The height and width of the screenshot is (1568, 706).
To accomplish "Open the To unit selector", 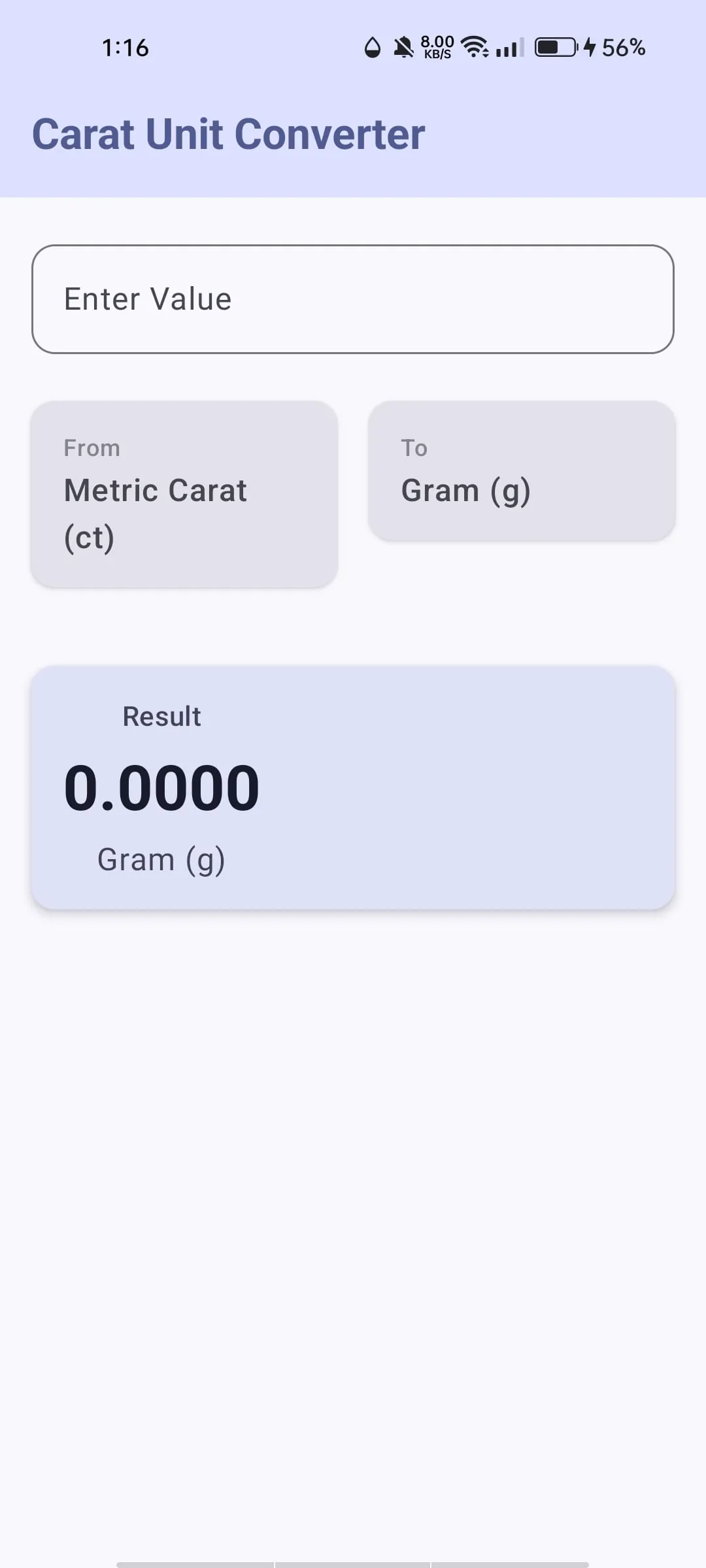I will pos(522,470).
